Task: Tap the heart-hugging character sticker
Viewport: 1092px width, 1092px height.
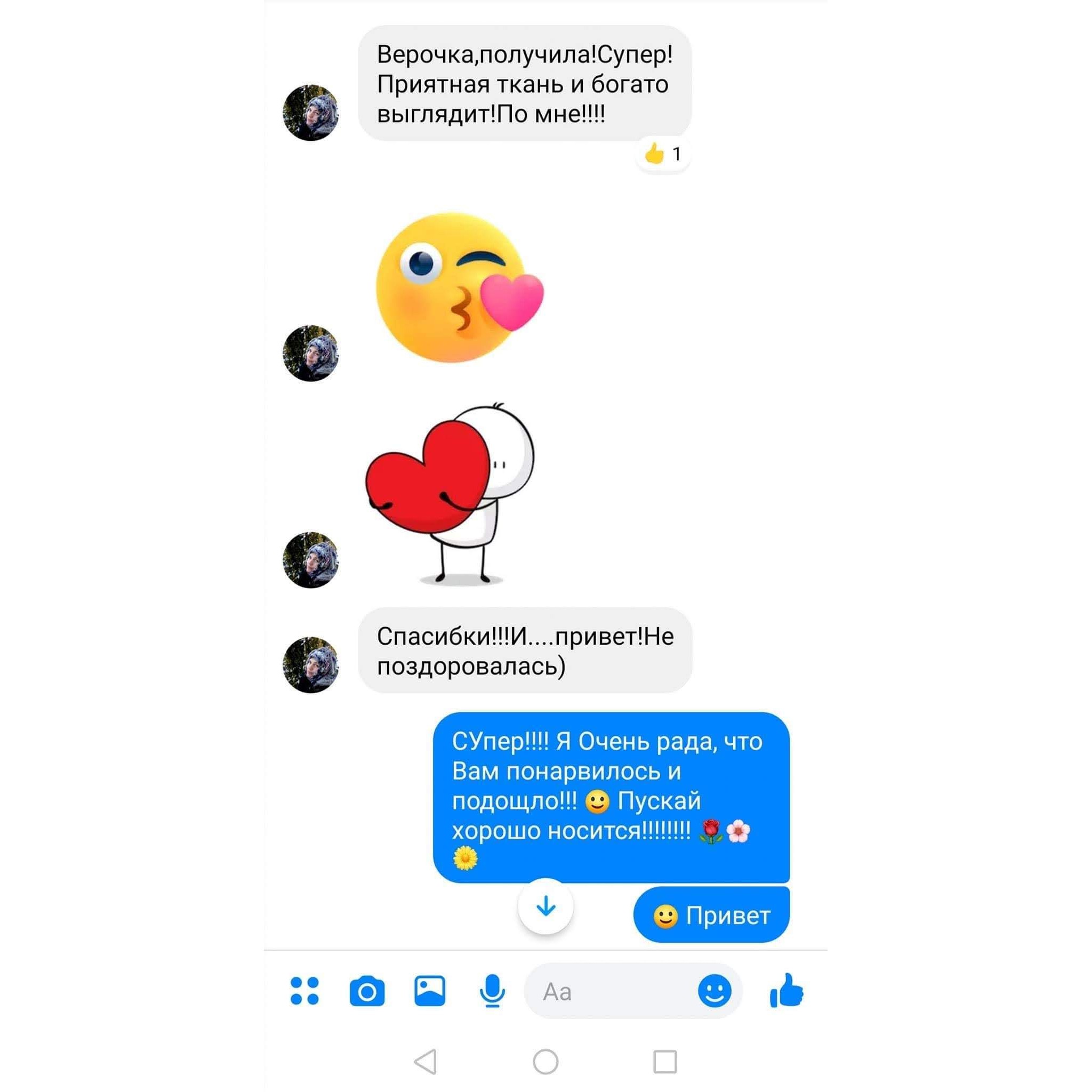Action: pos(449,493)
